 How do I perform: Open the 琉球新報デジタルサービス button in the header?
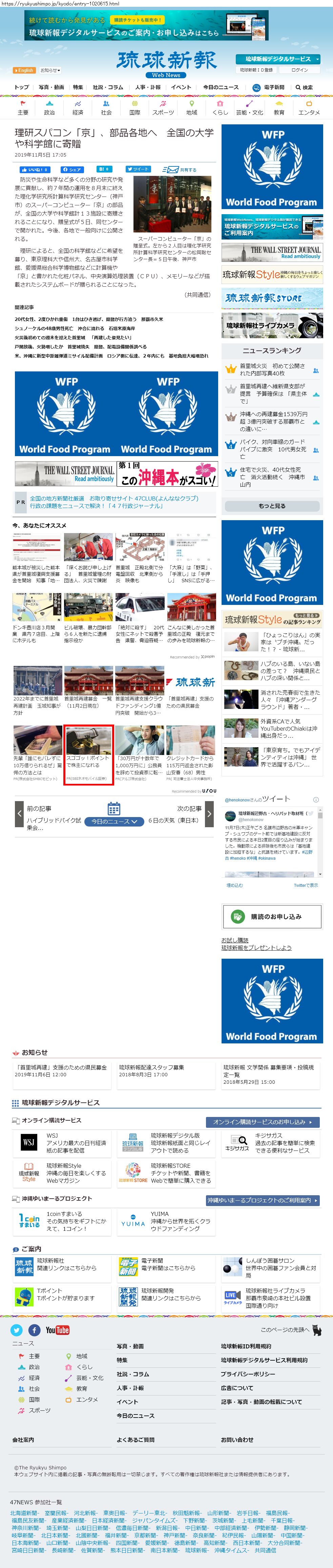(277, 59)
